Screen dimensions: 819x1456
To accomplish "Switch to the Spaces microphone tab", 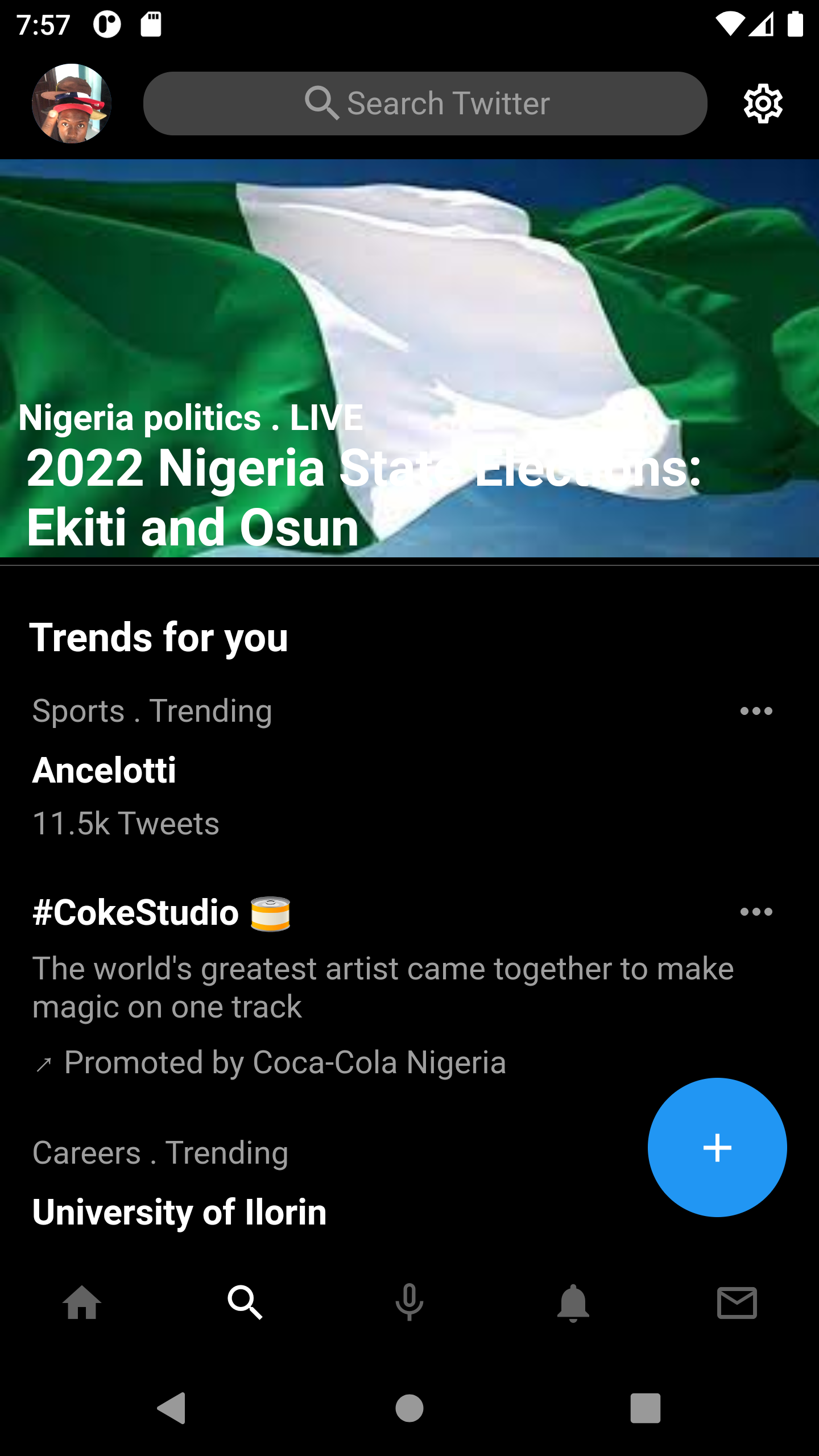I will 409,1302.
